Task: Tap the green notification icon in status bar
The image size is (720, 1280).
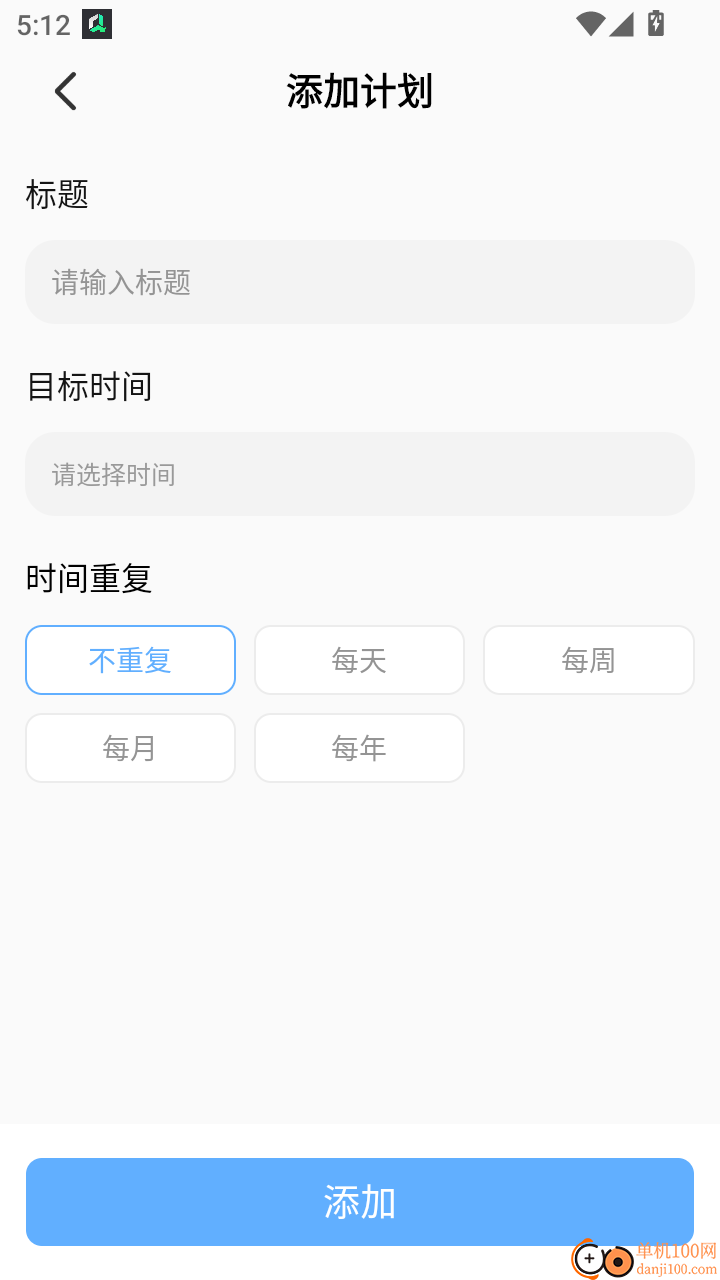Action: (97, 23)
